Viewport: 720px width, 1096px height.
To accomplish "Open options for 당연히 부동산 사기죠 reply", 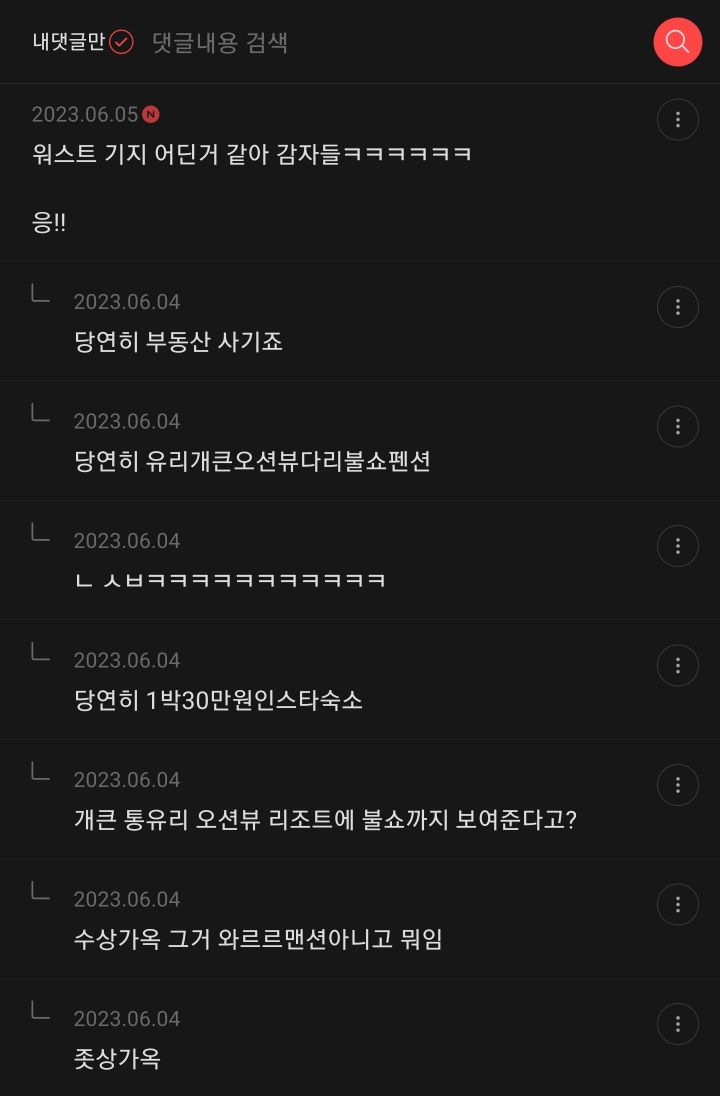I will pyautogui.click(x=677, y=307).
